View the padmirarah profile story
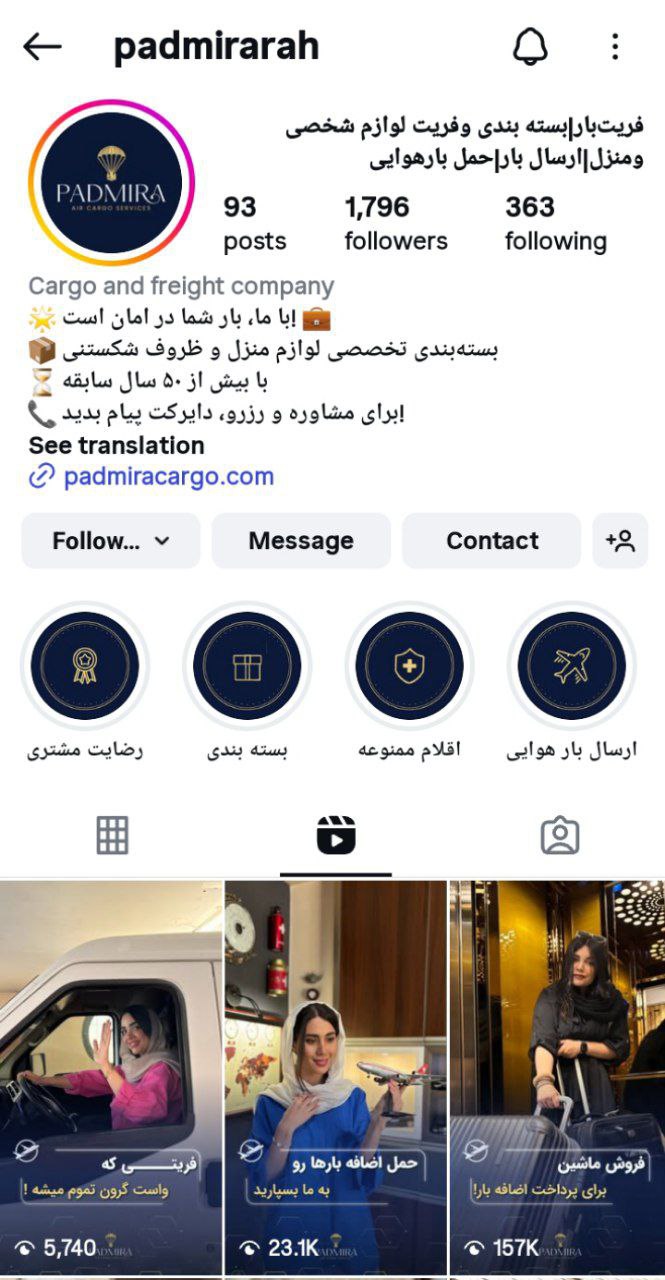This screenshot has width=665, height=1280. click(110, 189)
